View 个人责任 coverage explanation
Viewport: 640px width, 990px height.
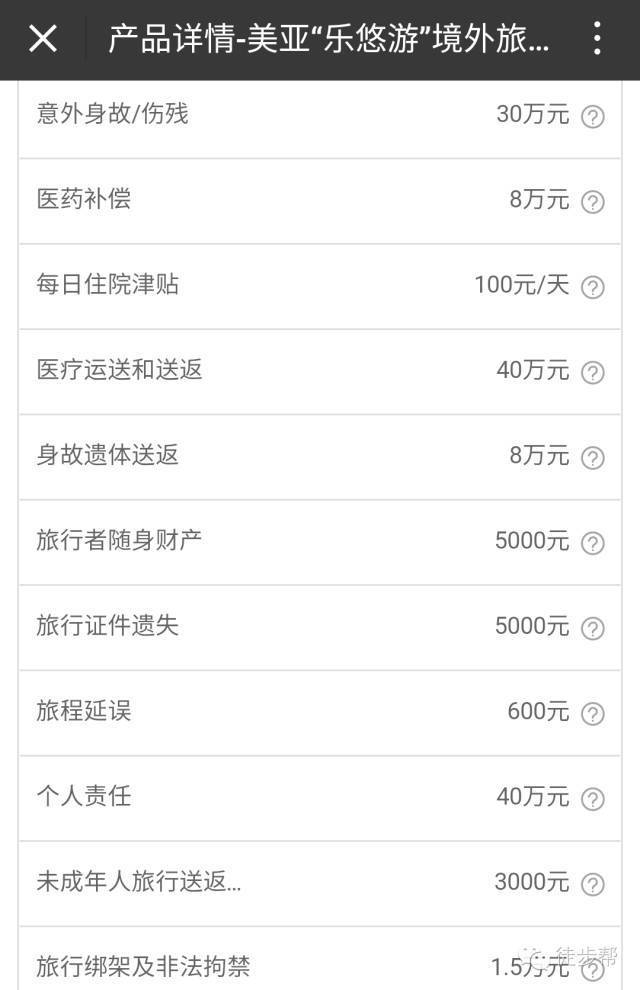(x=593, y=799)
